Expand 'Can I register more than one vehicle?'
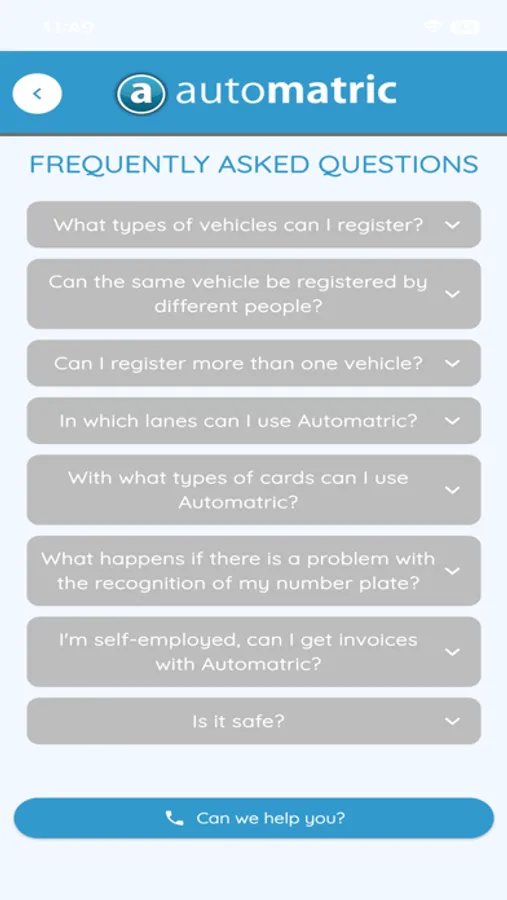 tap(254, 363)
